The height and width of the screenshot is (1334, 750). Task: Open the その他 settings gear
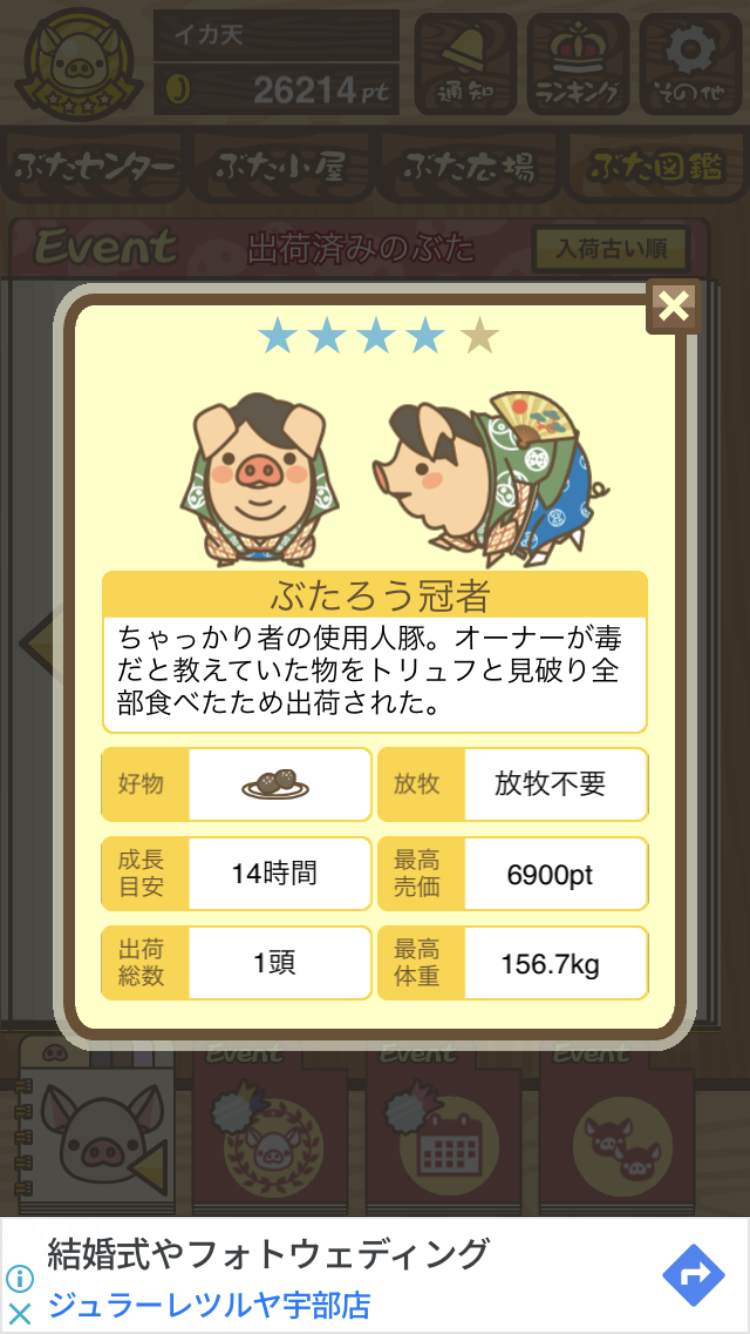[690, 64]
